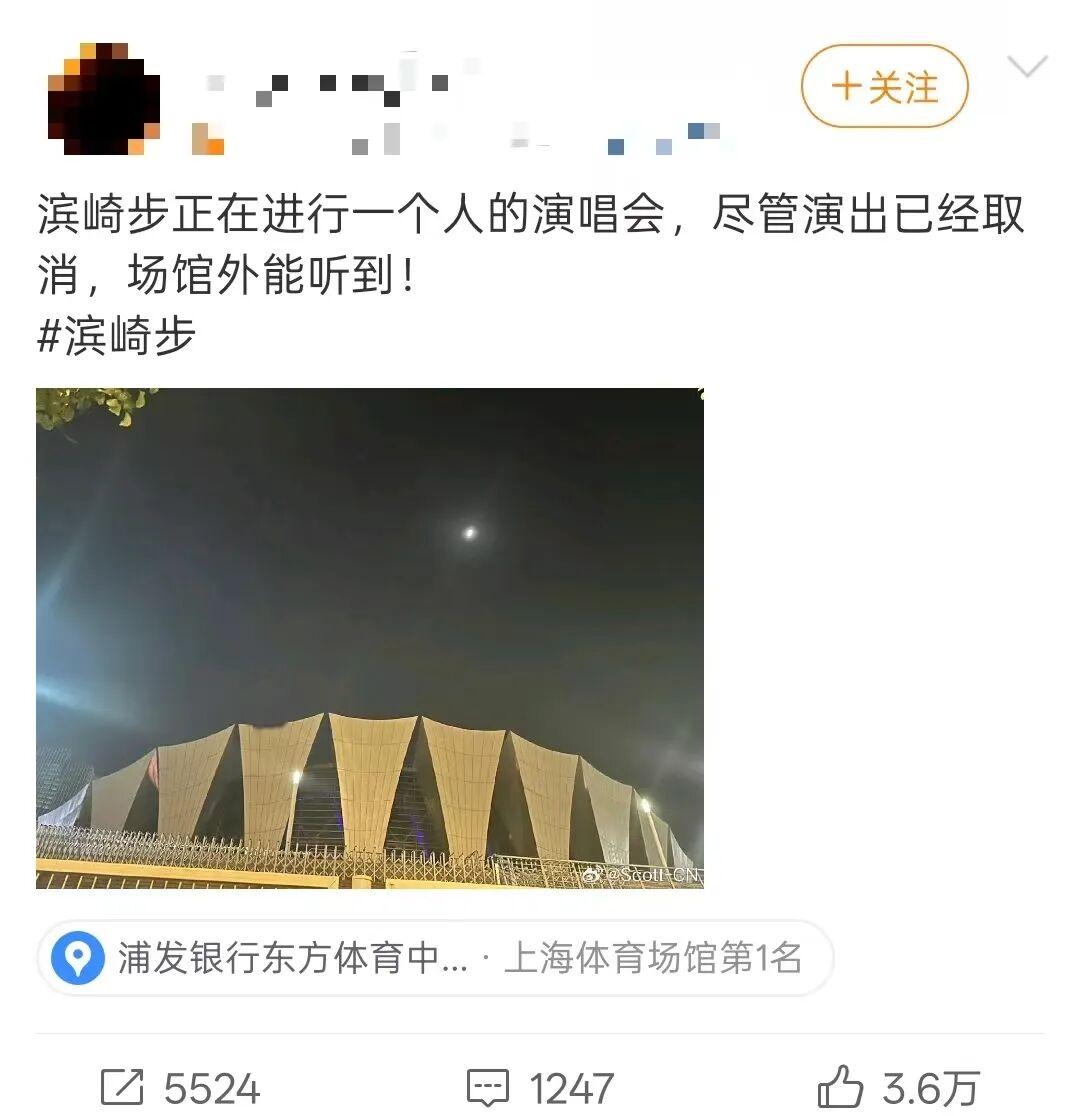This screenshot has width=1072, height=1116.
Task: Repost this post with 5524 shares
Action: coord(180,1088)
